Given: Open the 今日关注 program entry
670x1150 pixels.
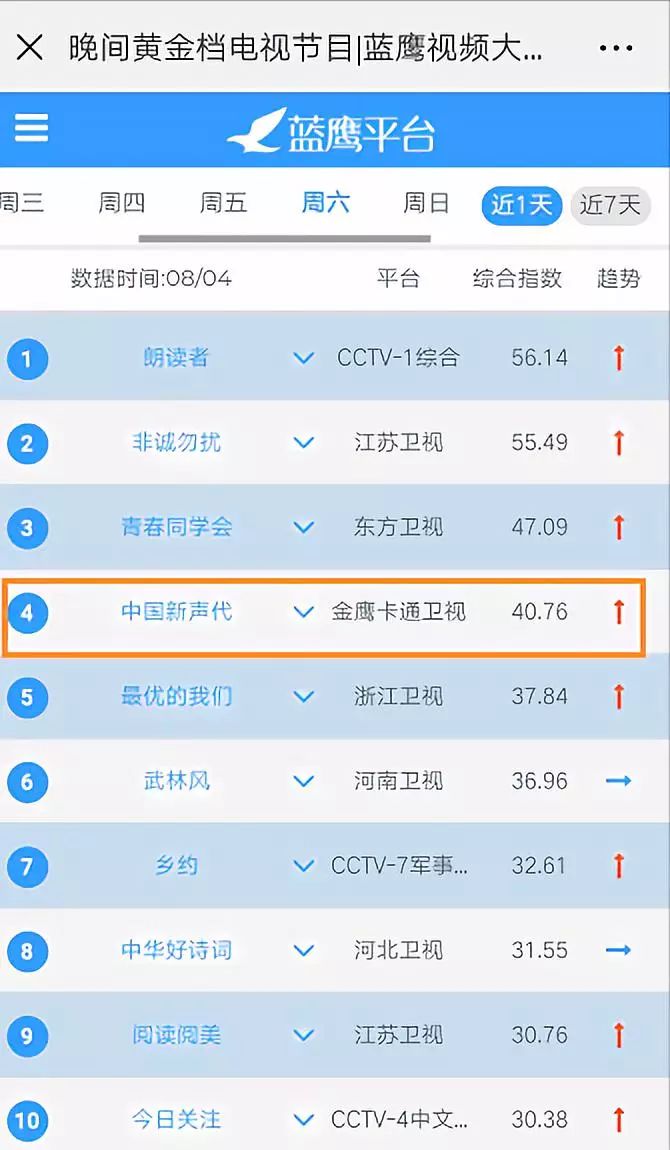Looking at the screenshot, I should (176, 1119).
